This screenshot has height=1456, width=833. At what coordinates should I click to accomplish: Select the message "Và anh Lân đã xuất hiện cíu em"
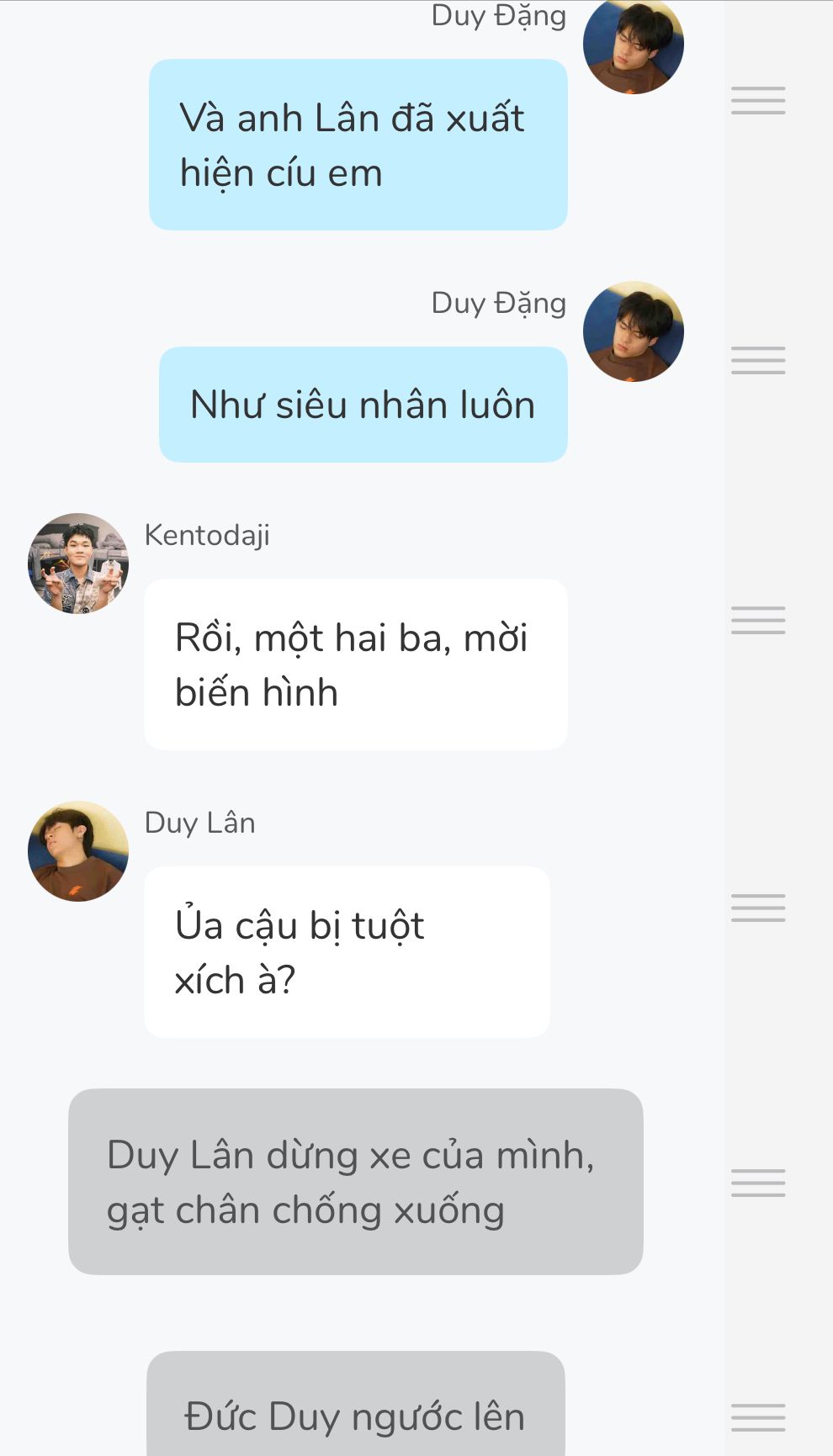[358, 145]
